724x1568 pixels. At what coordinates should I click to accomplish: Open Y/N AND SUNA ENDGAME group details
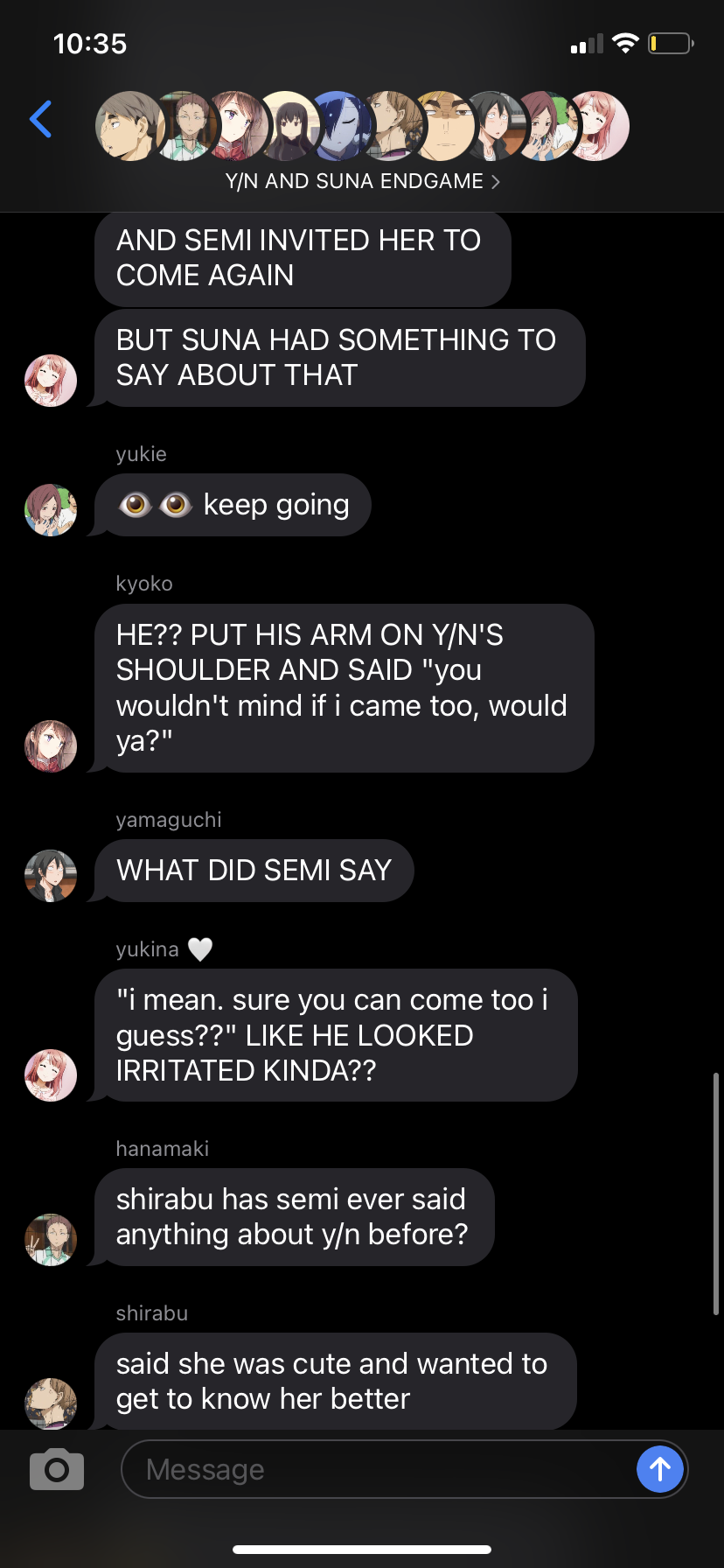[x=362, y=181]
